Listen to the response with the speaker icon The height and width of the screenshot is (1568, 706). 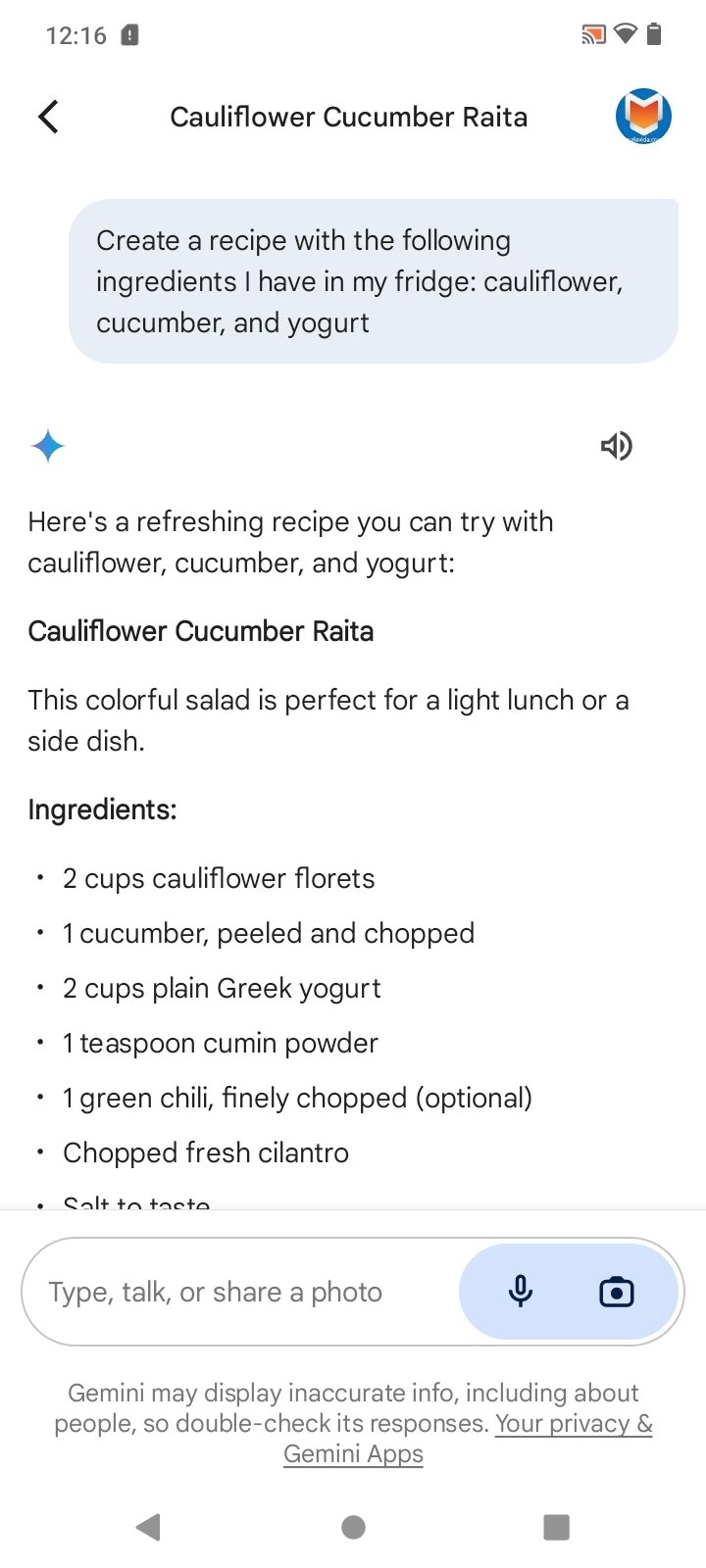tap(617, 447)
